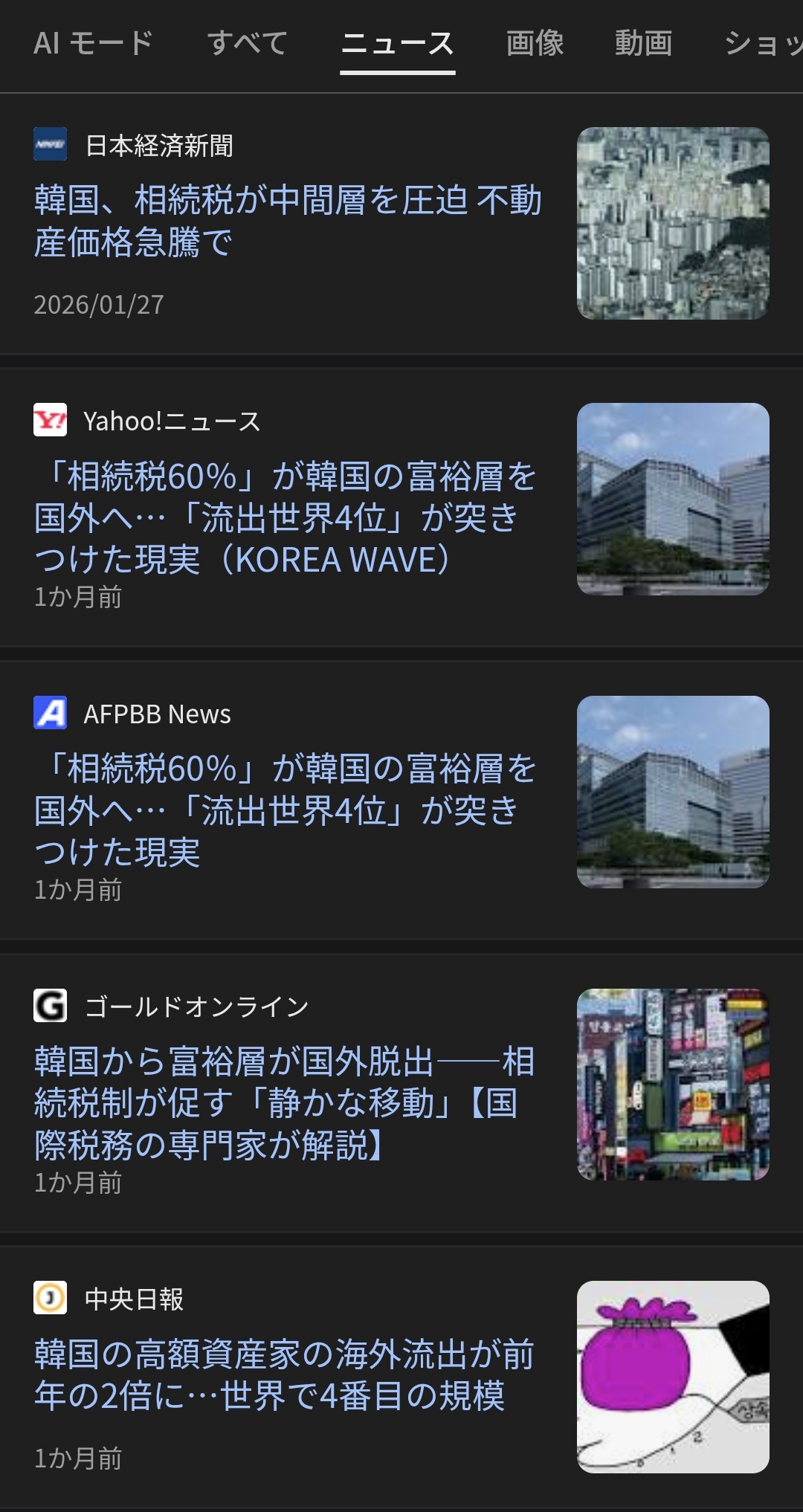
Task: Read the Yahoo!ニュース KOREA WAVE article
Action: [x=286, y=517]
